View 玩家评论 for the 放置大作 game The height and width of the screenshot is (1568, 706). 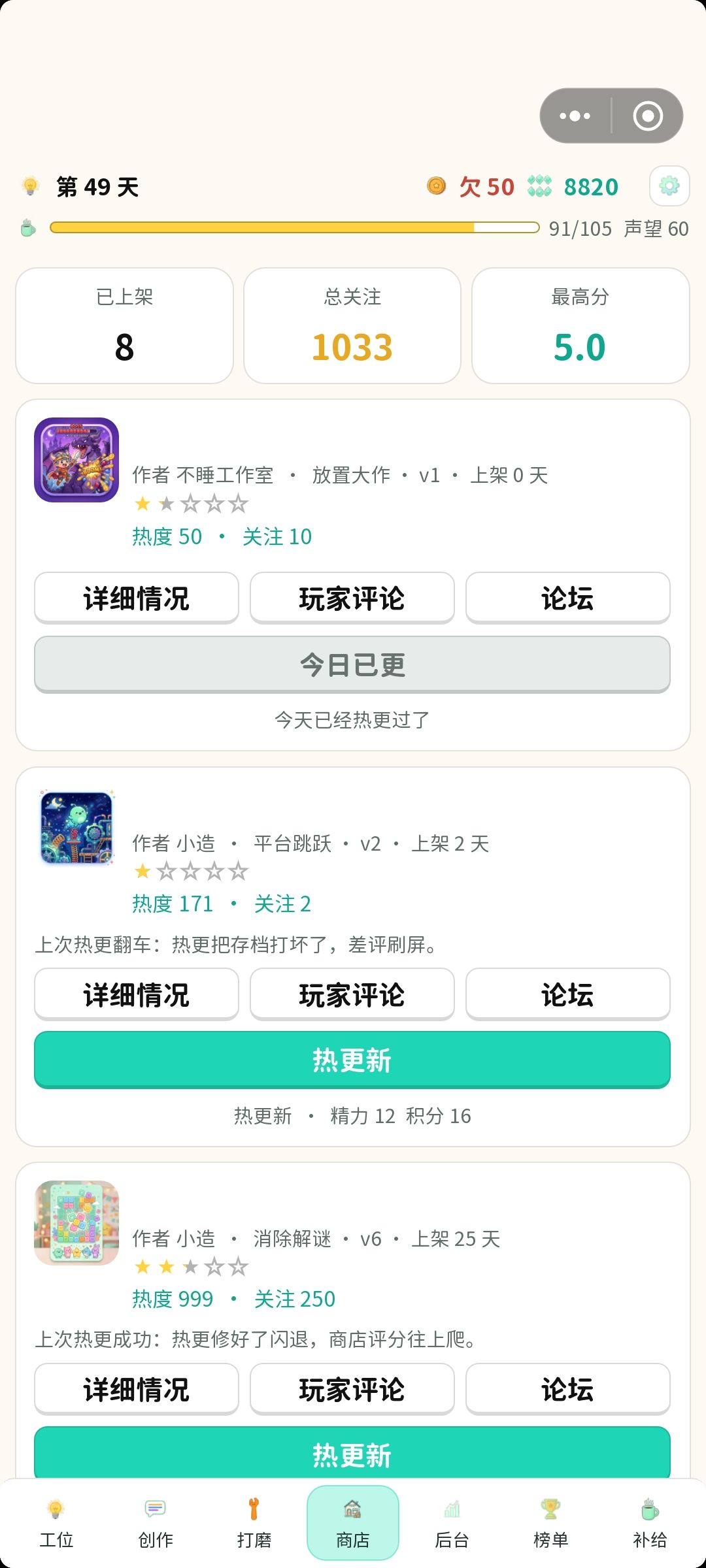352,598
